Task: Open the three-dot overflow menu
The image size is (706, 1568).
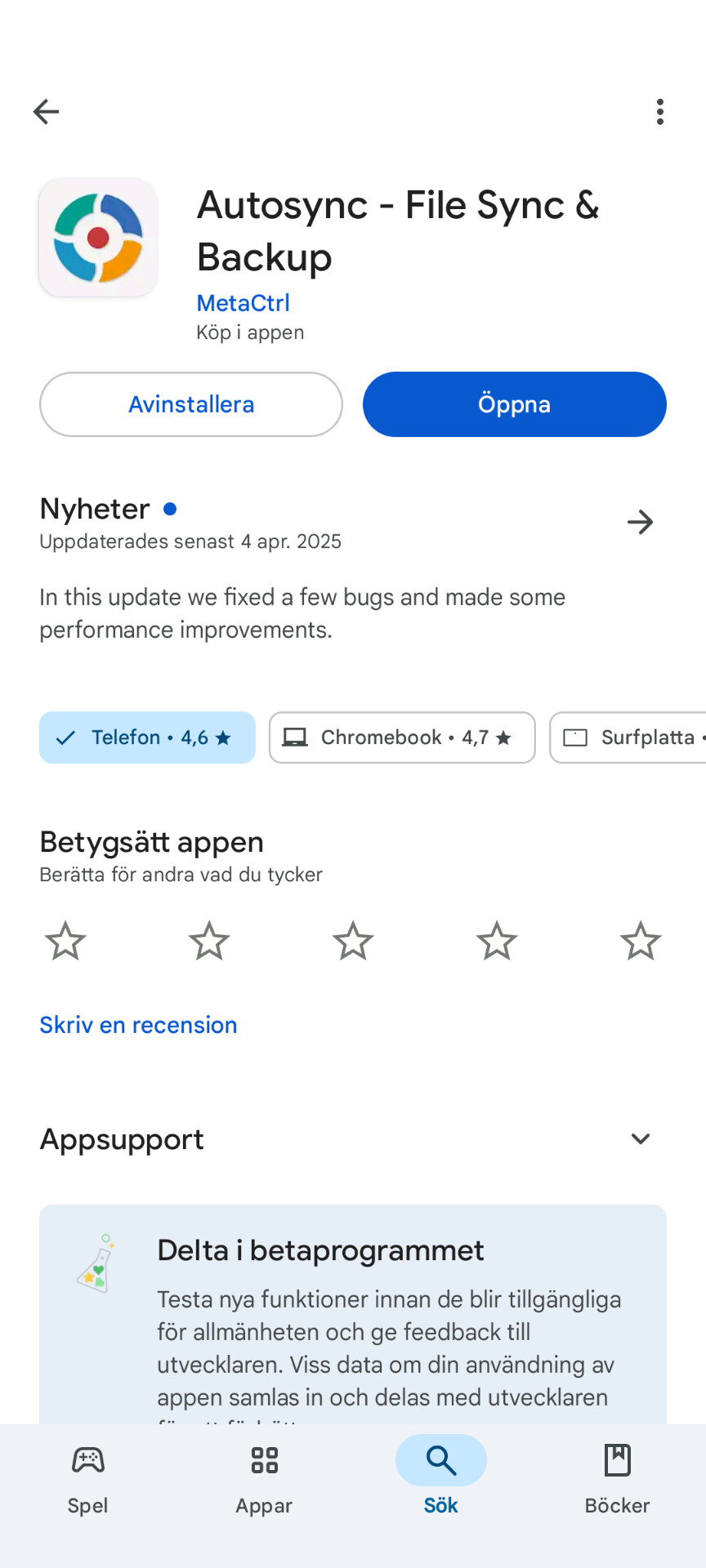Action: coord(660,112)
